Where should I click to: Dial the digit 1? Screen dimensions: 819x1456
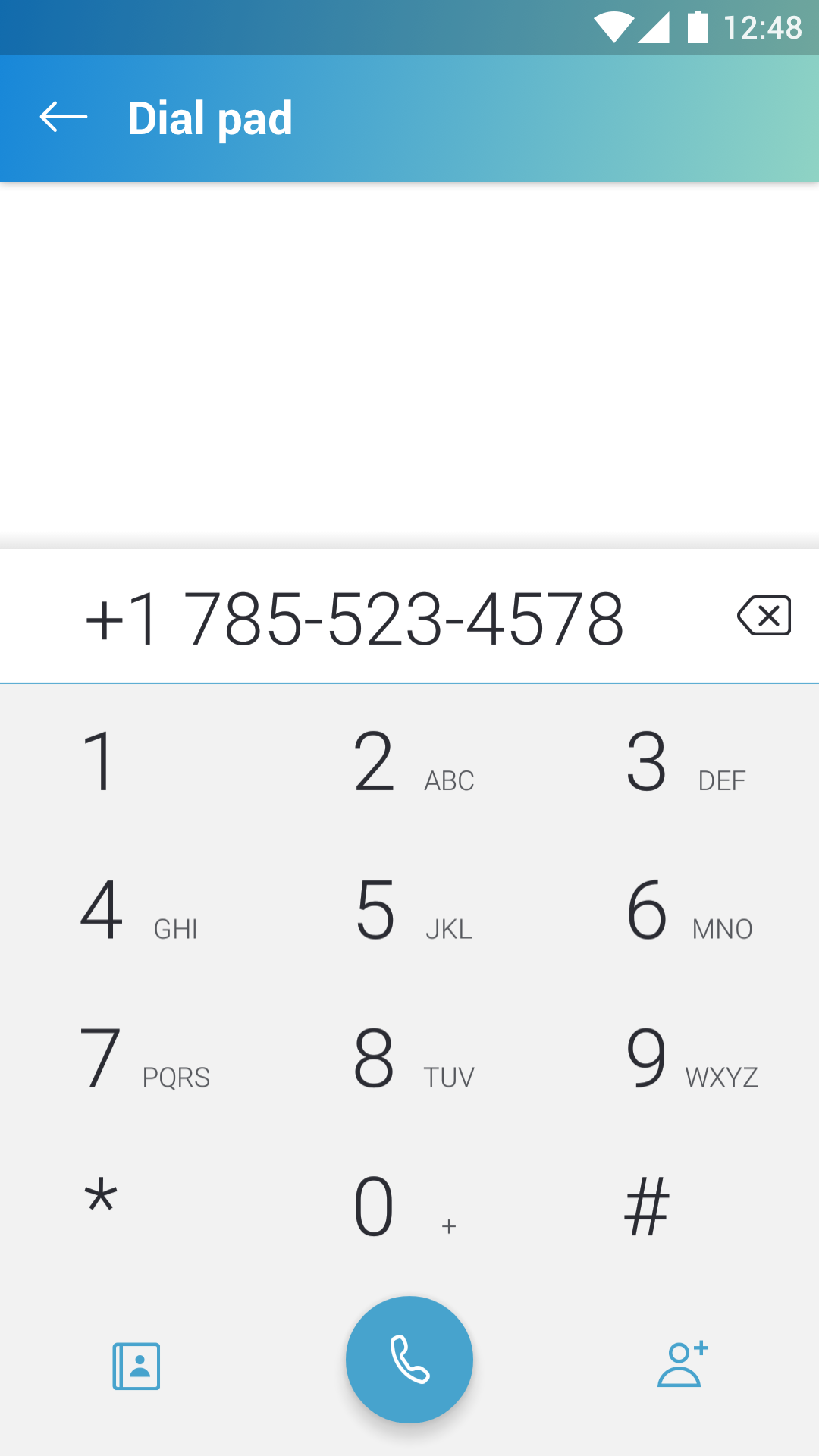(x=136, y=761)
